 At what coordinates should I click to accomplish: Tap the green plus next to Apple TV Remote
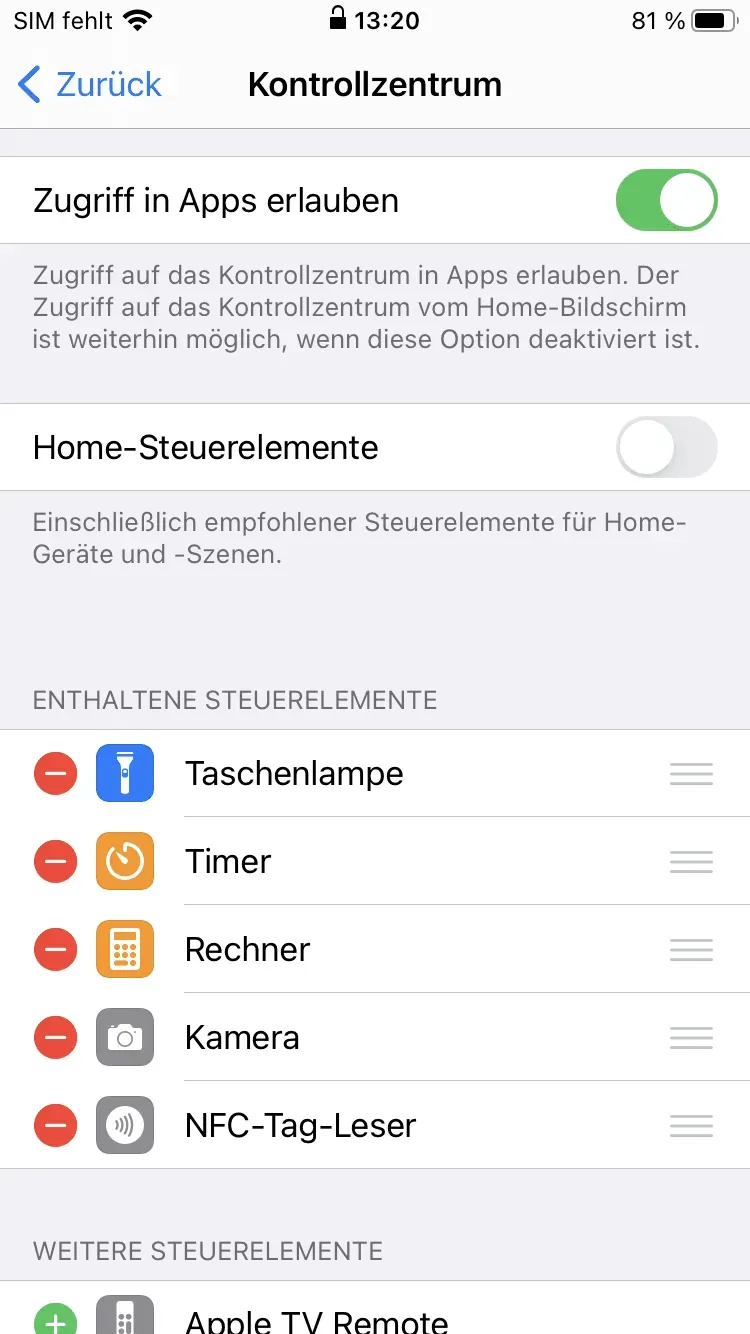[x=55, y=1318]
